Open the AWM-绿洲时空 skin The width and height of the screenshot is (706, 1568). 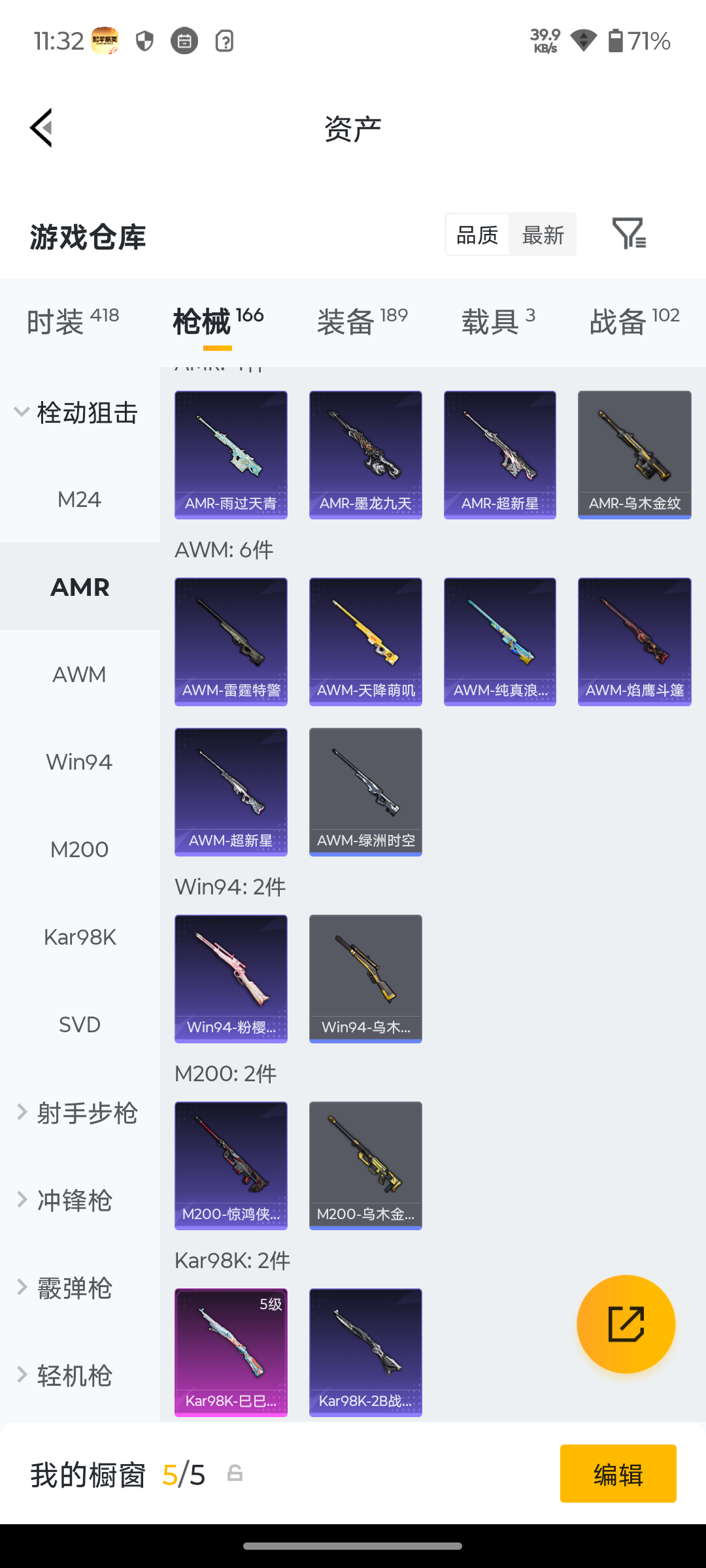coord(365,792)
